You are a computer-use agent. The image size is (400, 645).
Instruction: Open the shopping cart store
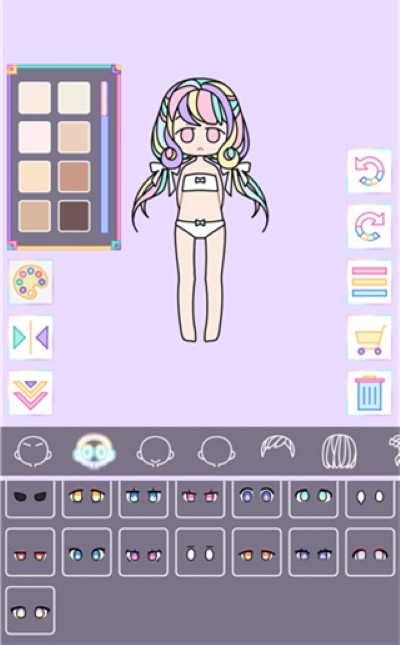pyautogui.click(x=369, y=338)
